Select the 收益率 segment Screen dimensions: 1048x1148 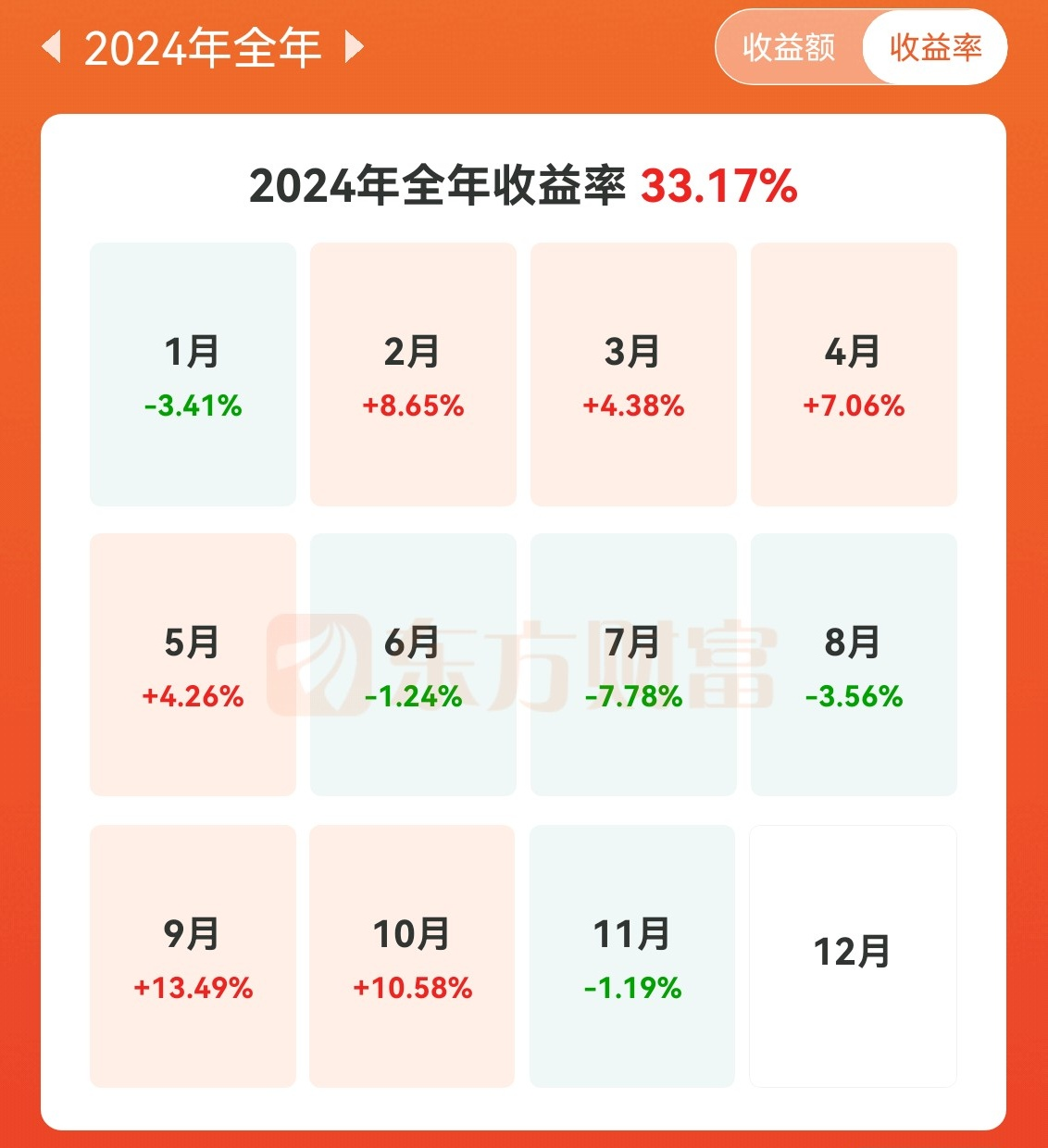[x=934, y=47]
